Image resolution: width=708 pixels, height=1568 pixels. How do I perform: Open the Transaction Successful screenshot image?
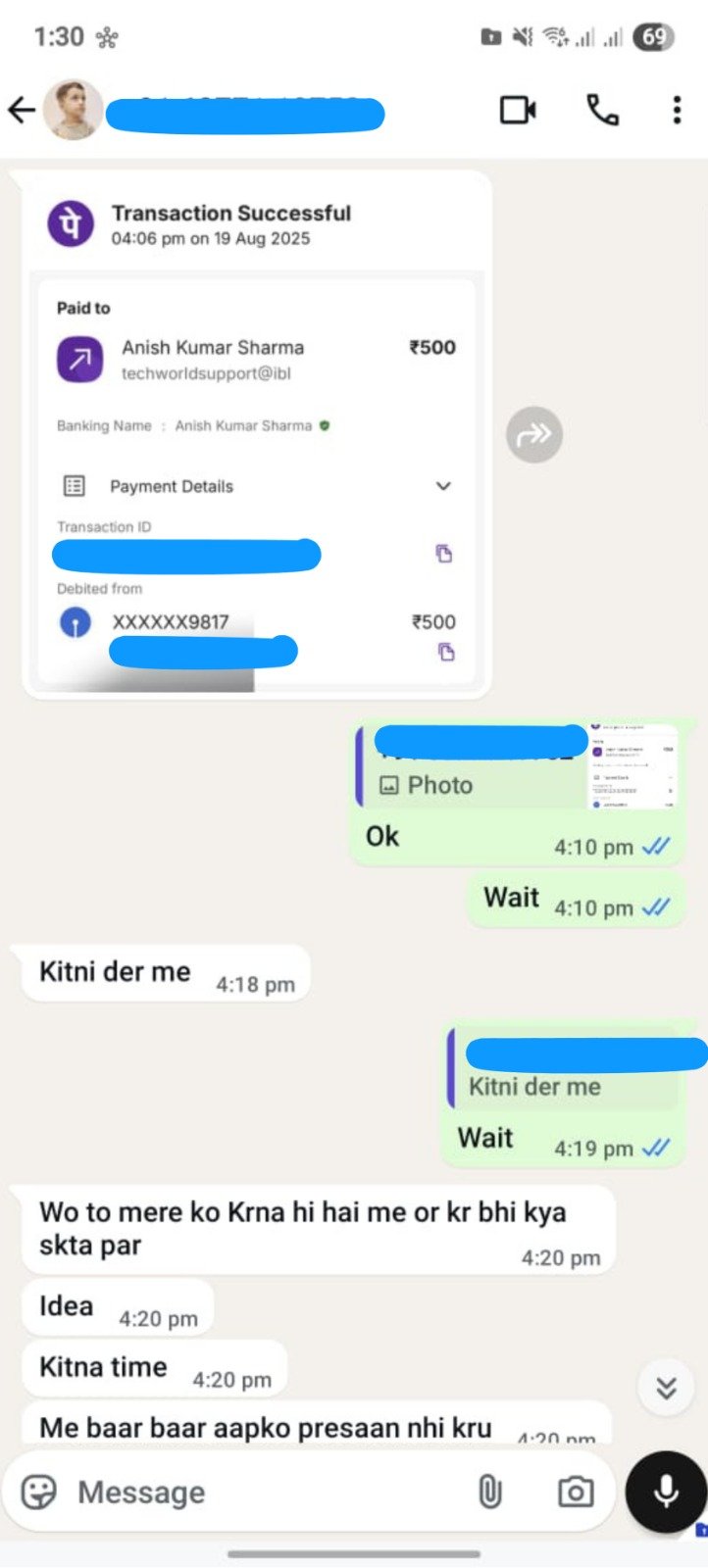point(257,434)
